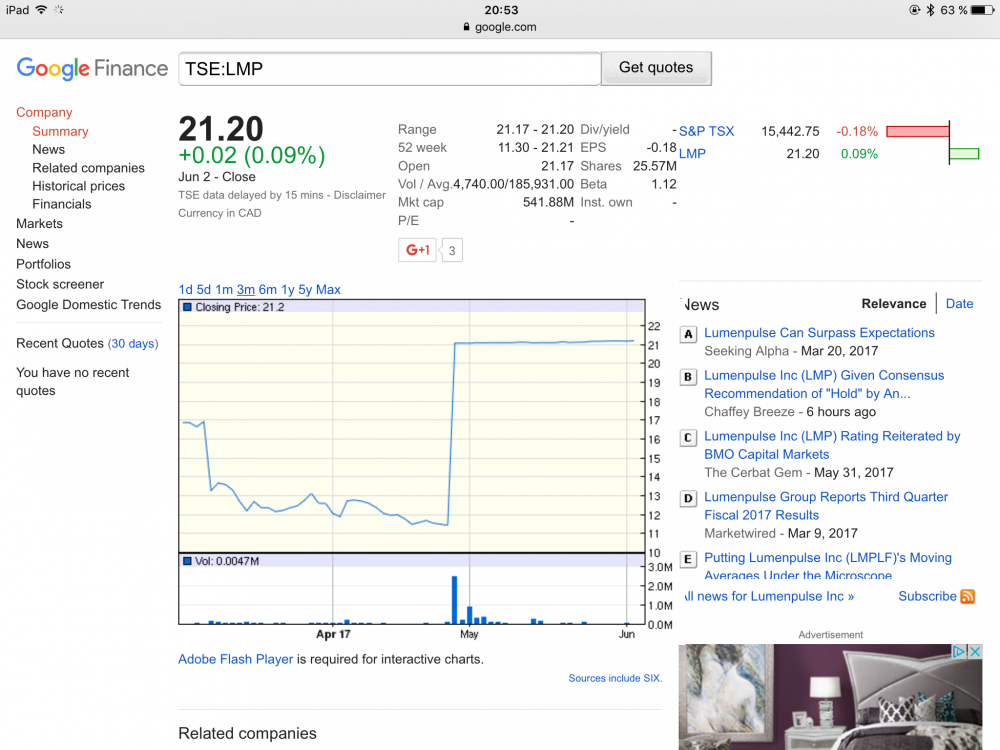
Task: Select the 1y chart range
Action: (288, 290)
